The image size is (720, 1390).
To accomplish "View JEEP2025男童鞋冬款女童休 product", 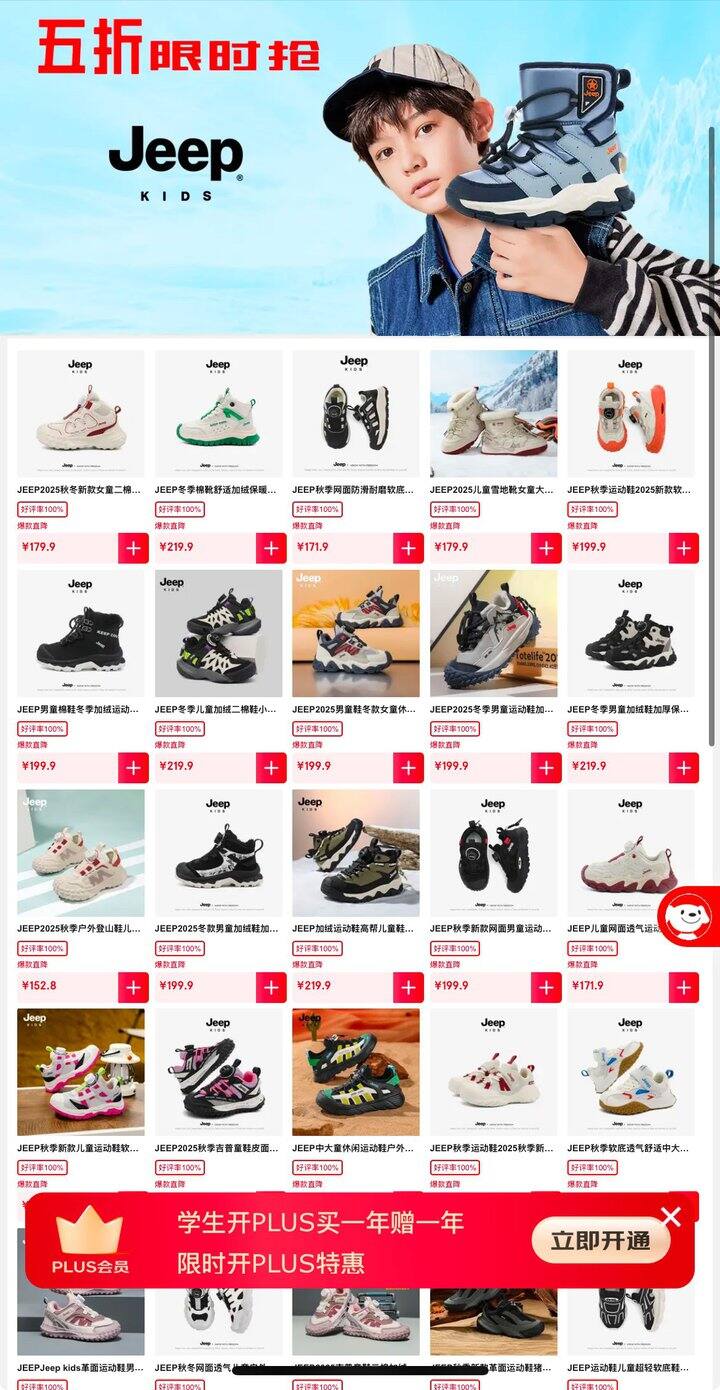I will 355,634.
